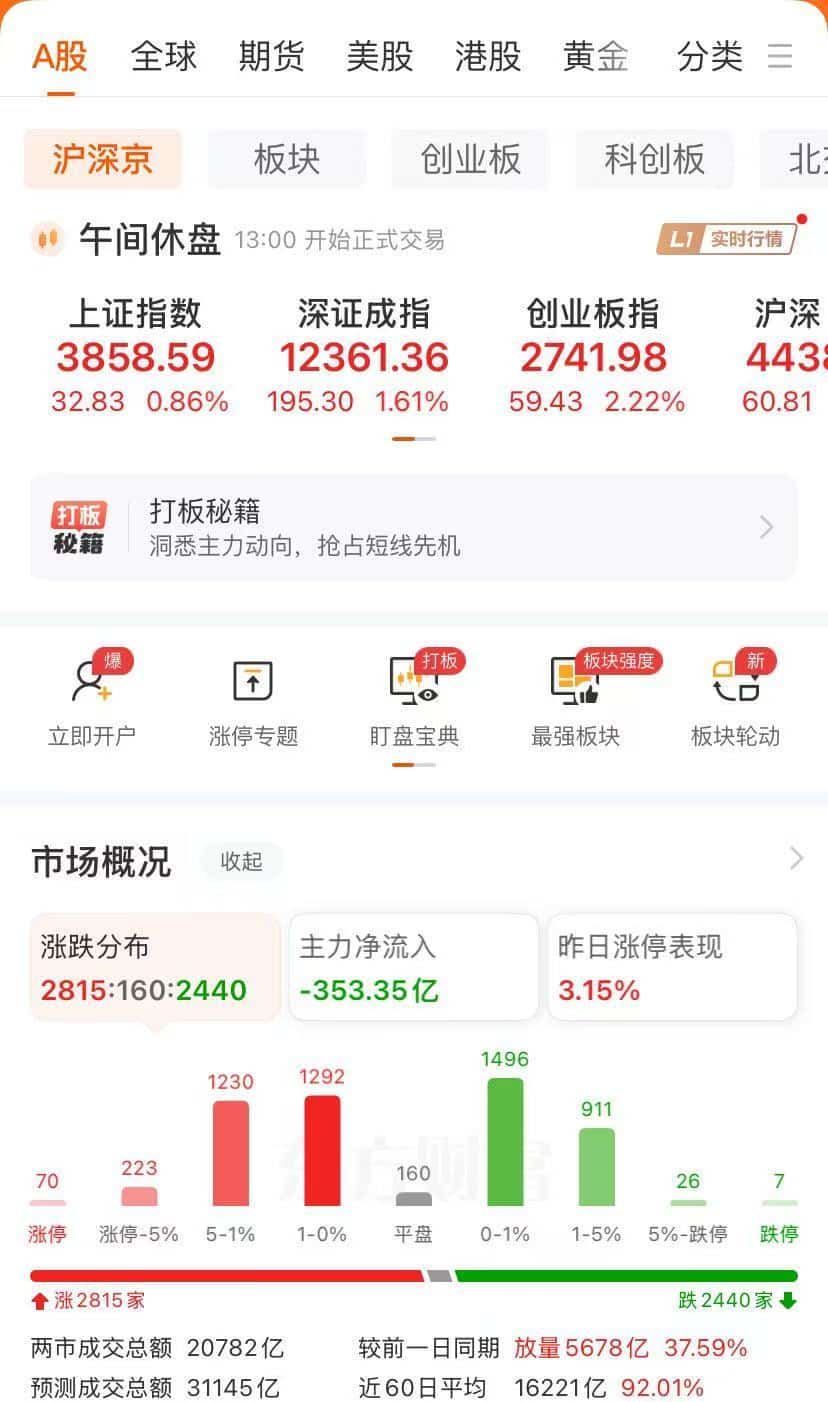This screenshot has height=1402, width=828.
Task: Open the 市场概况 right arrow
Action: pos(796,858)
